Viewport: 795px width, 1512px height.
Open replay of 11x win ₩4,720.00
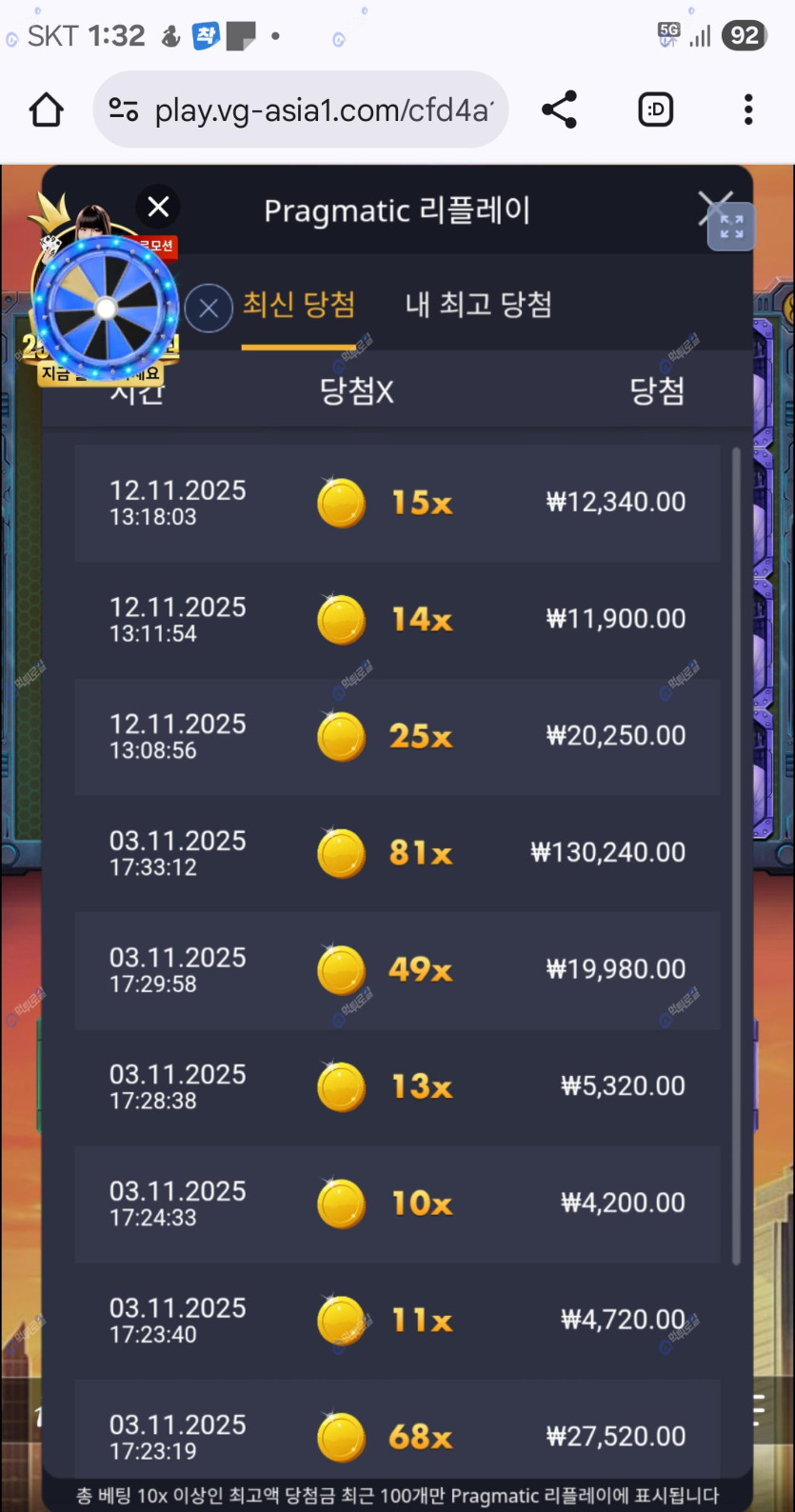tap(397, 1321)
